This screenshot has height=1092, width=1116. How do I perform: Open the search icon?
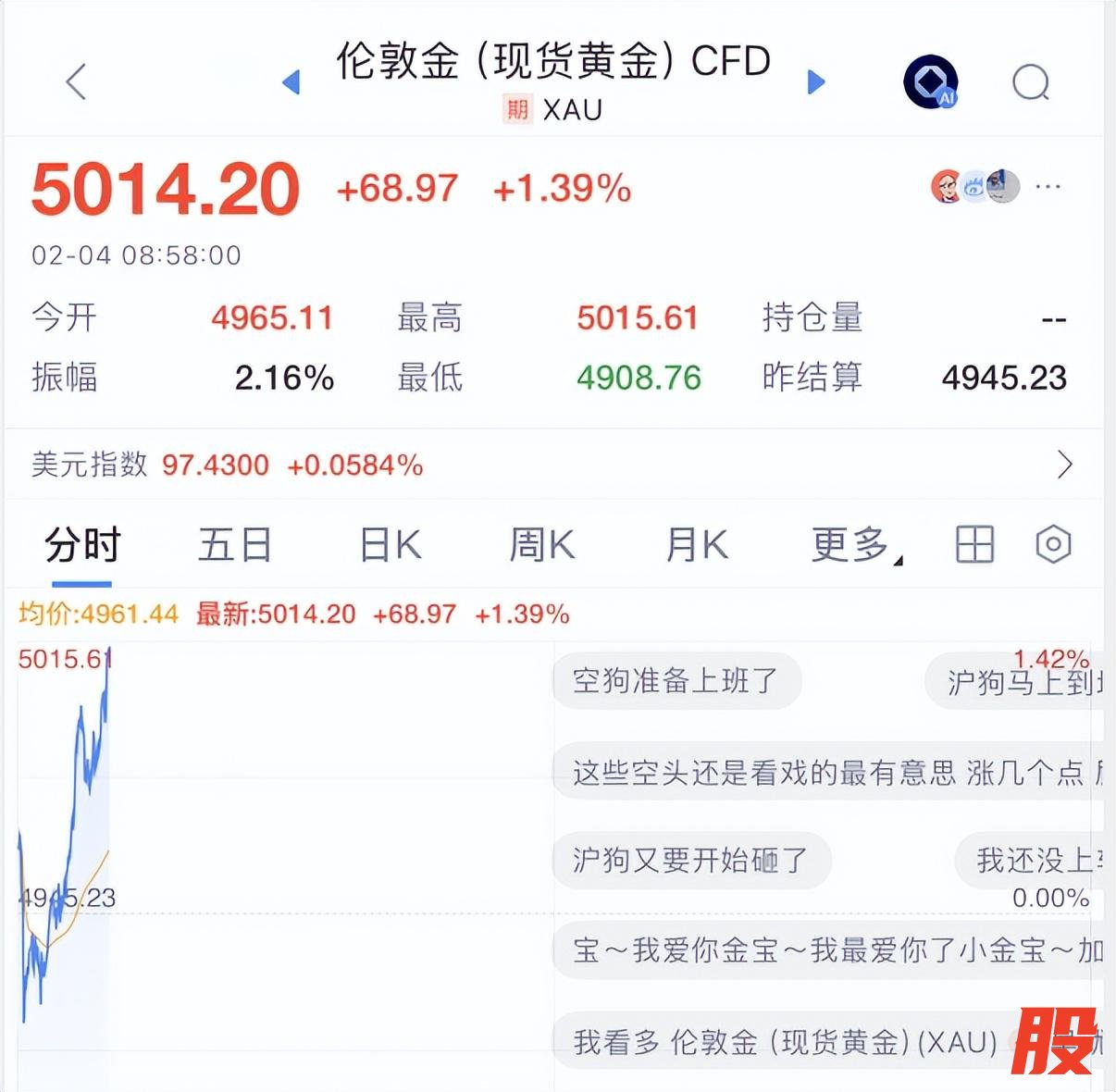pos(1030,82)
